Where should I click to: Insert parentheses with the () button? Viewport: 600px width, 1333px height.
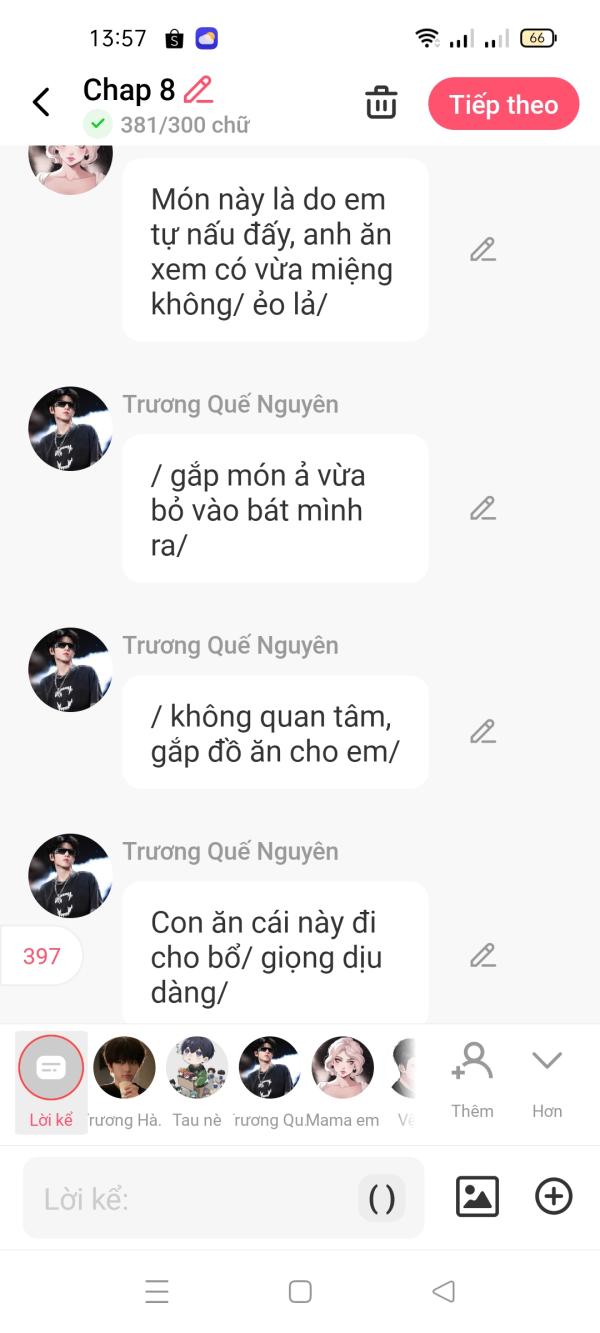pos(382,1198)
